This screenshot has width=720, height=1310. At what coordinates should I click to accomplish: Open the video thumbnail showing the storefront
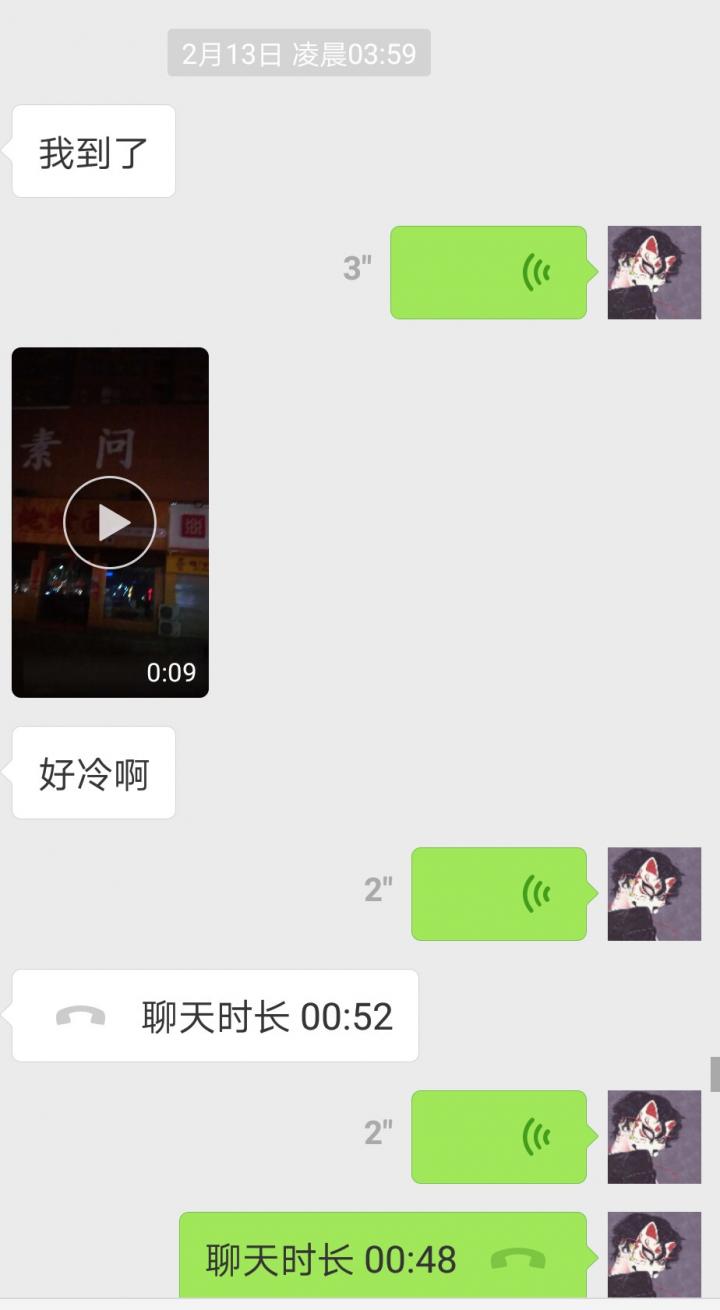coord(110,521)
